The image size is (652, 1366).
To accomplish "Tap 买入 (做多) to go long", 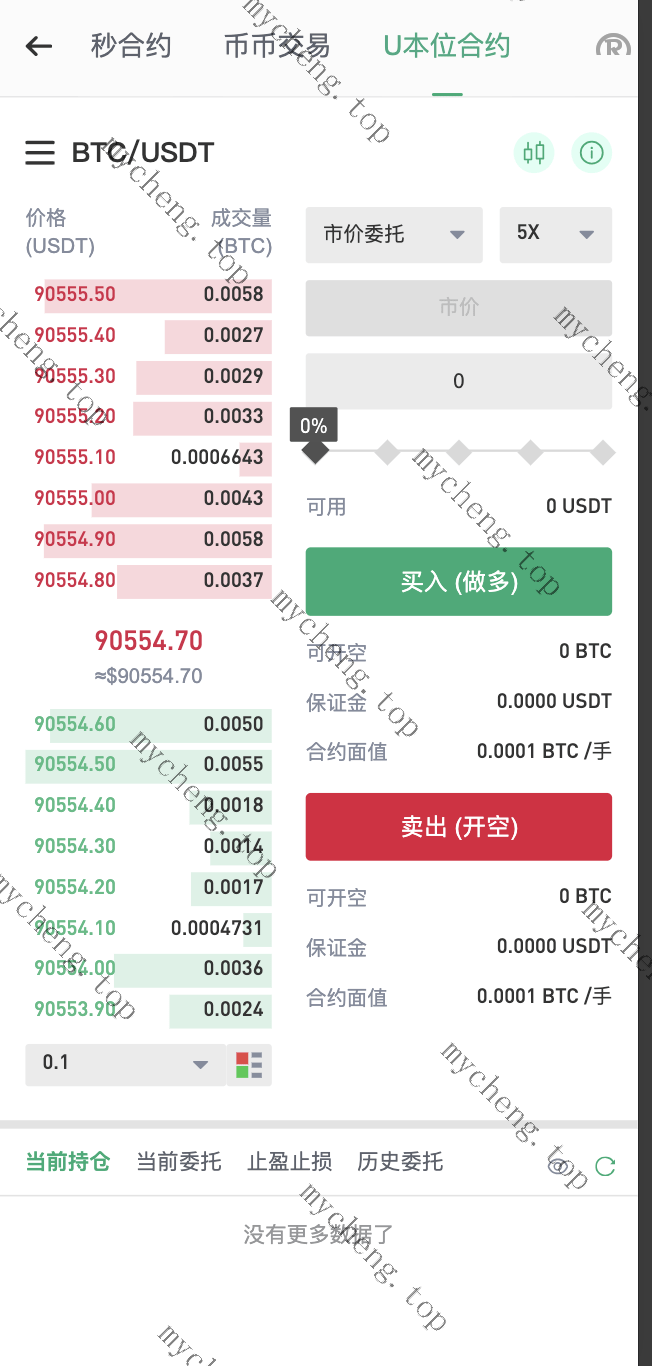I will (x=458, y=581).
